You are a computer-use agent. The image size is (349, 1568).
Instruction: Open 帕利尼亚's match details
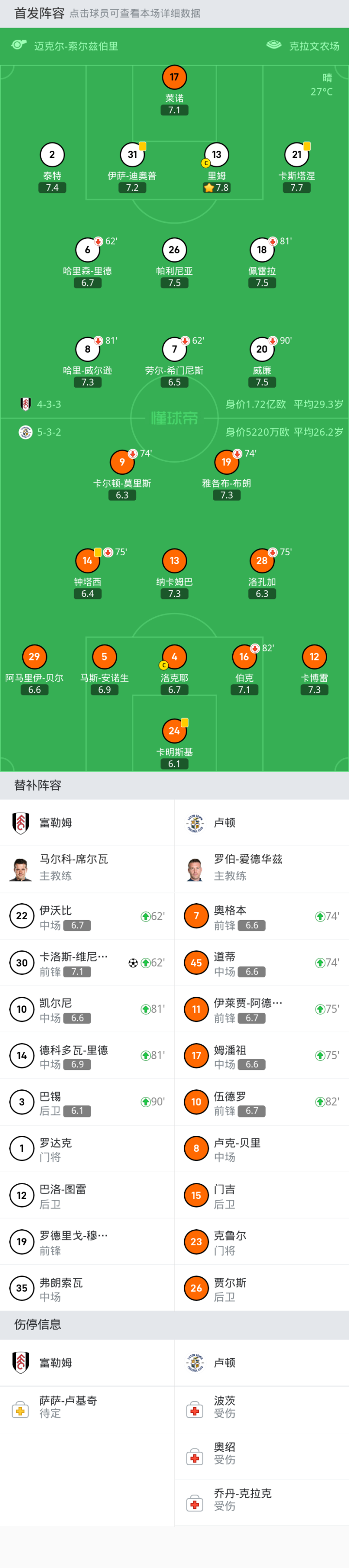coord(174,250)
